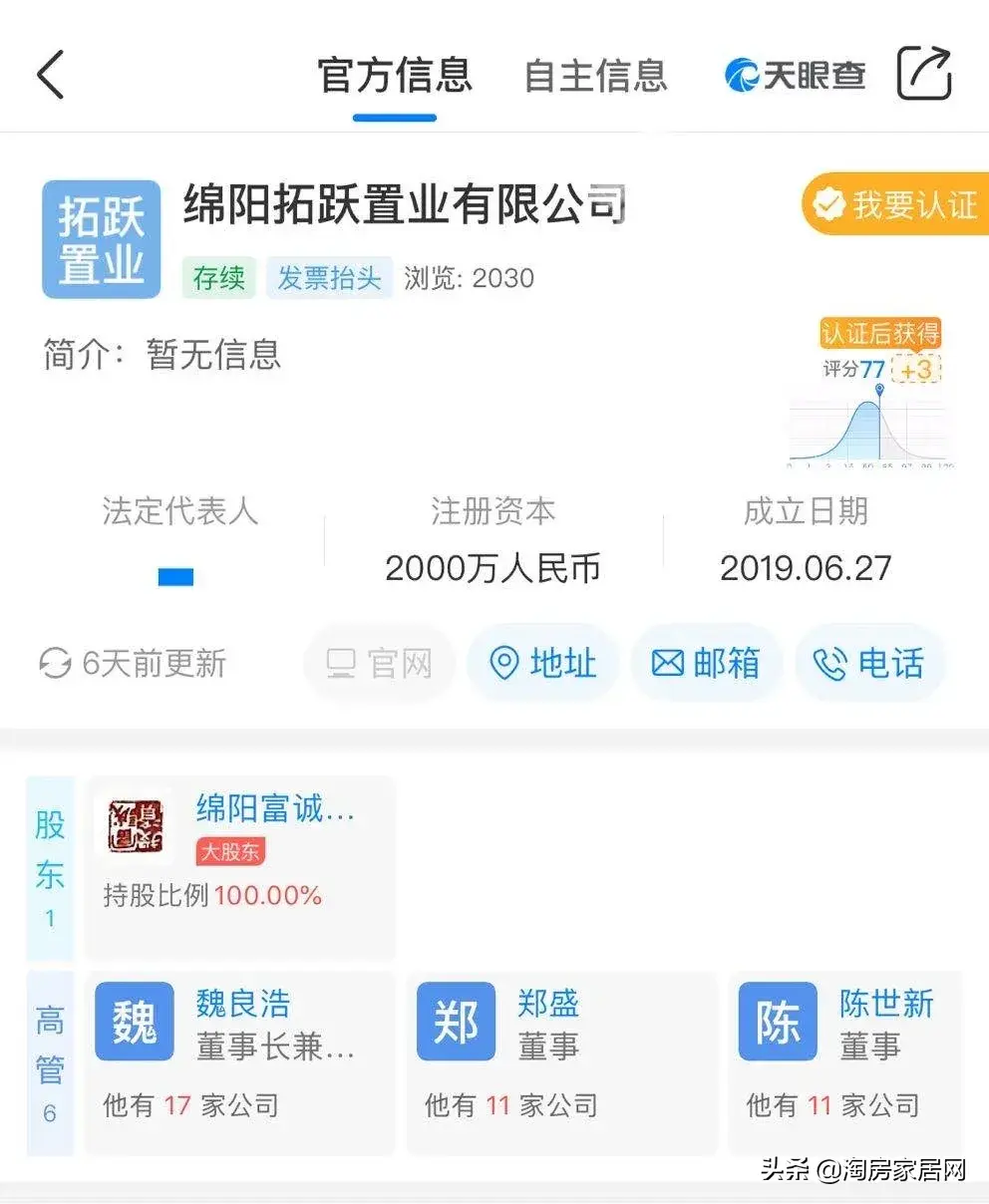The height and width of the screenshot is (1204, 989).
Task: View the company 地址
Action: tap(543, 663)
